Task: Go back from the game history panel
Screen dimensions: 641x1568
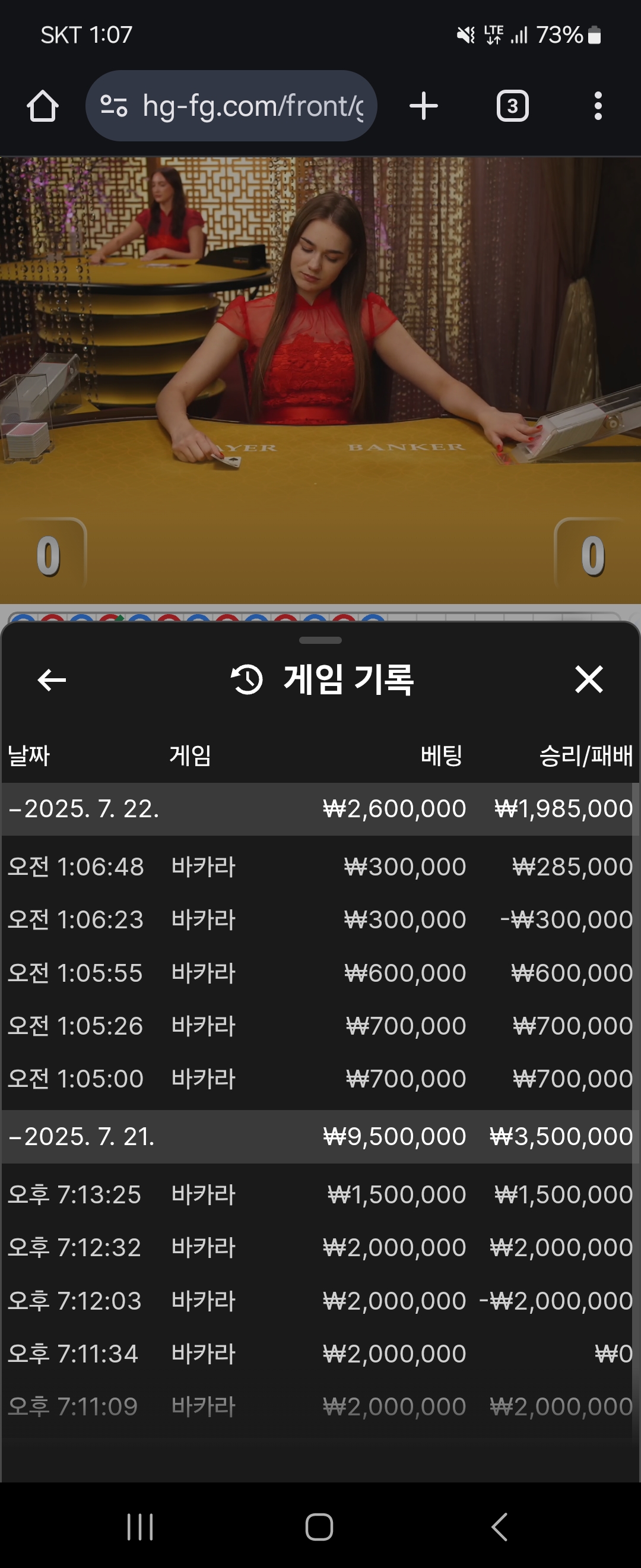Action: point(52,679)
